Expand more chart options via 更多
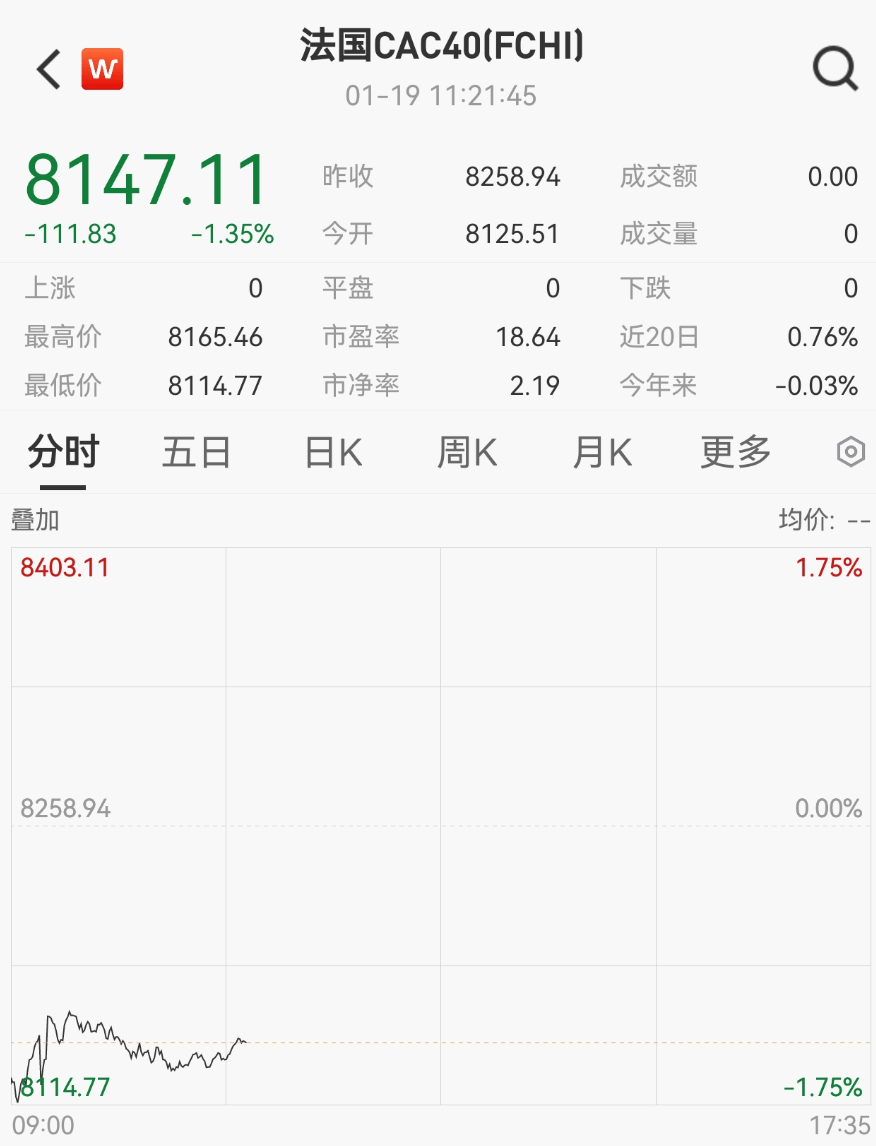This screenshot has height=1146, width=876. tap(734, 452)
